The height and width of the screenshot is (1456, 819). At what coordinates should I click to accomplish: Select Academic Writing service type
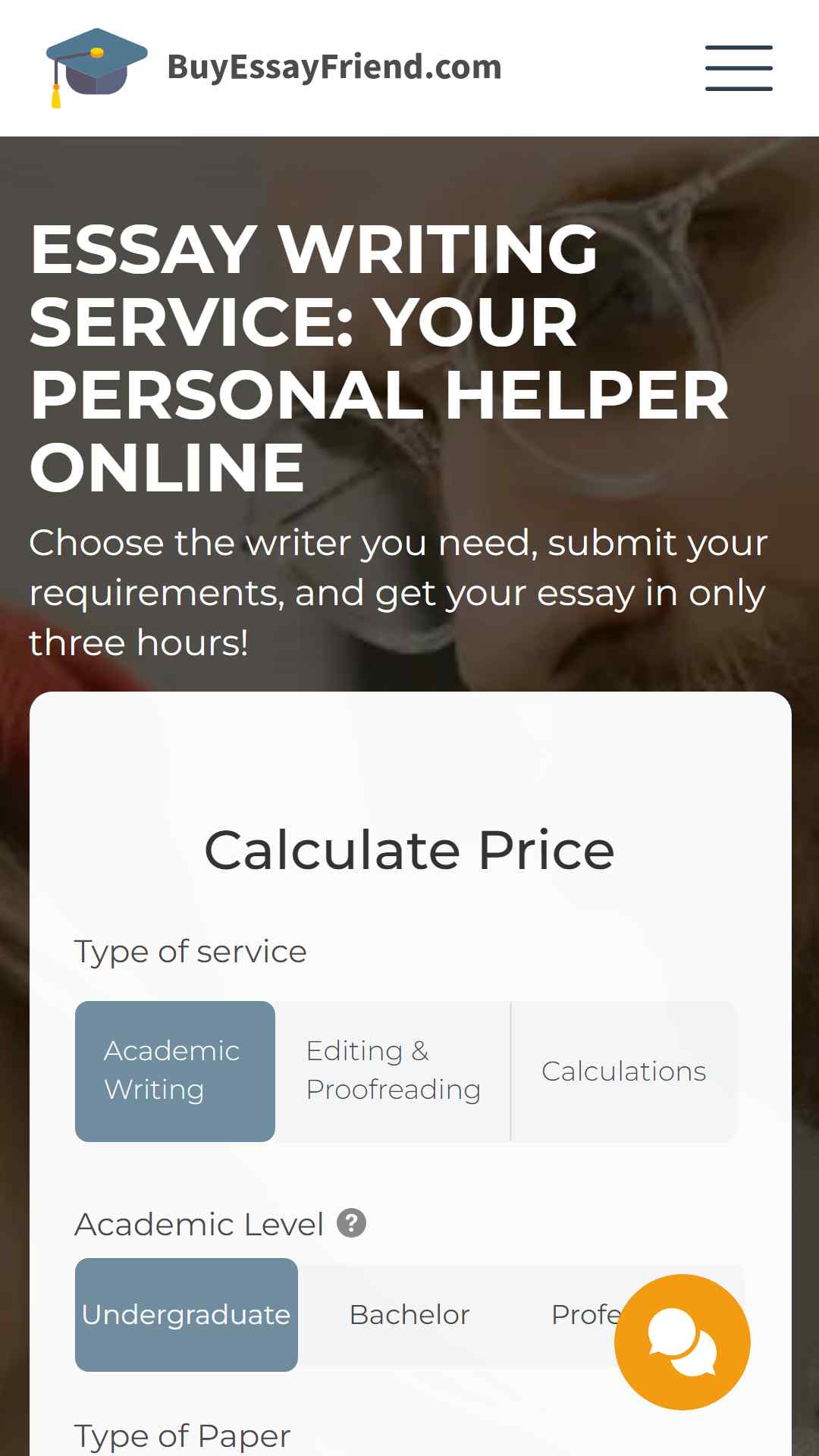[x=175, y=1071]
